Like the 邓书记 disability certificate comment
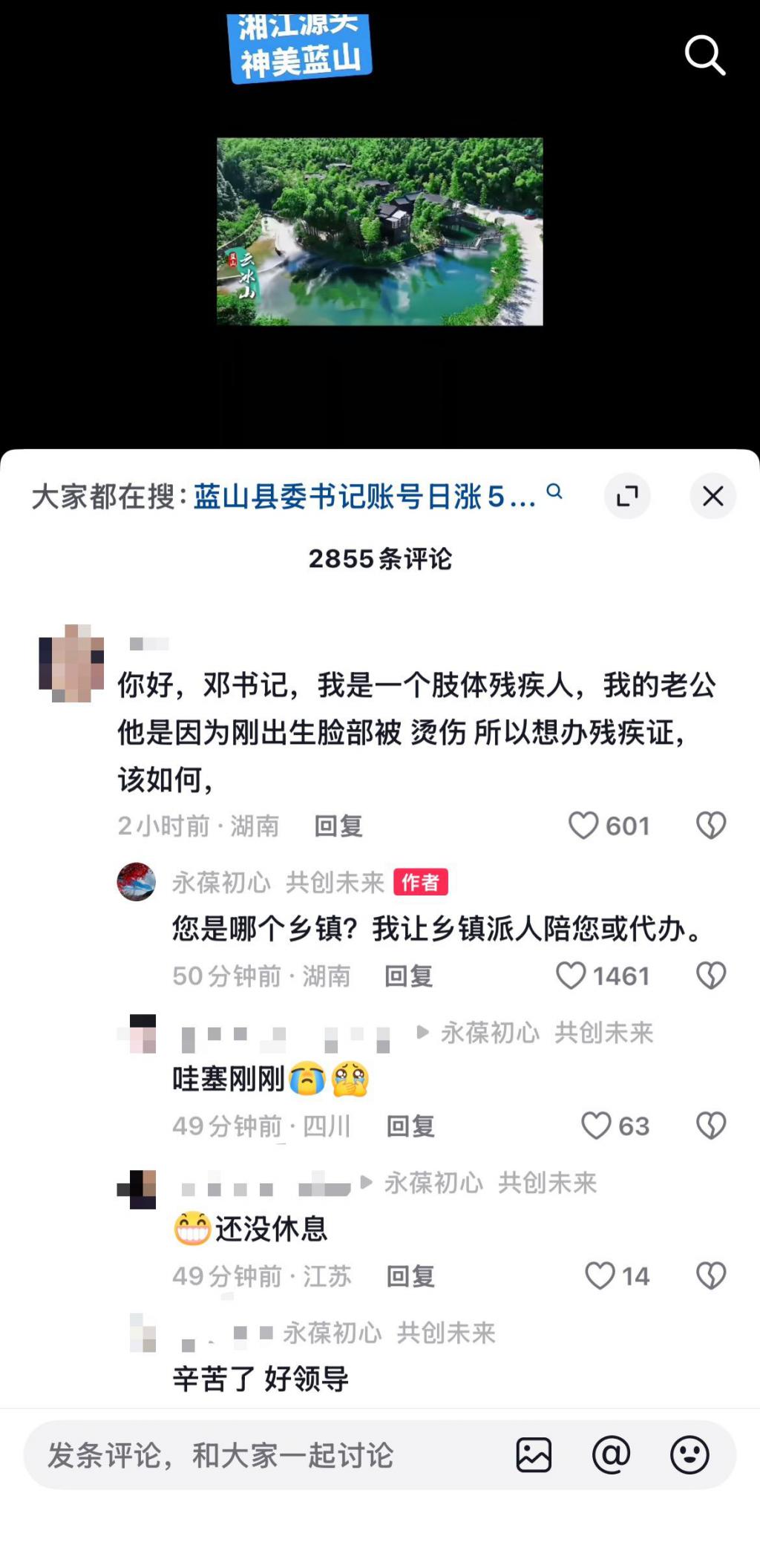The height and width of the screenshot is (1568, 760). [x=583, y=825]
